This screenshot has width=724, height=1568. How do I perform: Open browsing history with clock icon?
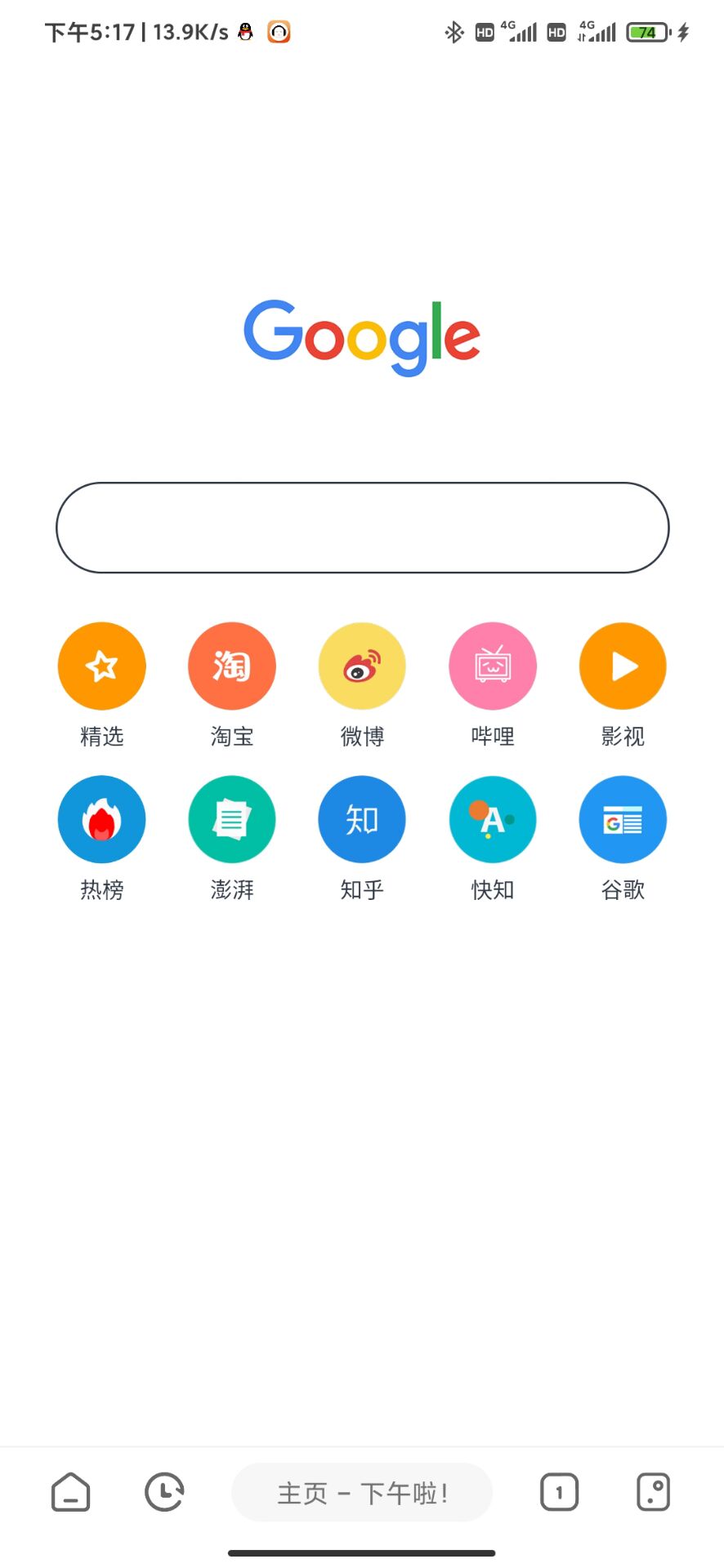pos(163,1492)
